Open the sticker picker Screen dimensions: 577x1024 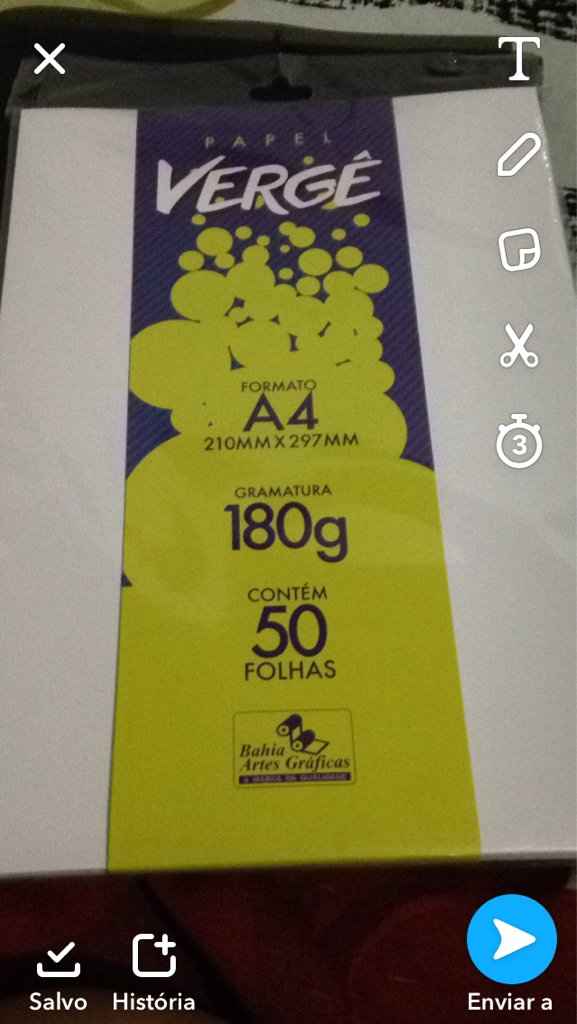[x=519, y=249]
